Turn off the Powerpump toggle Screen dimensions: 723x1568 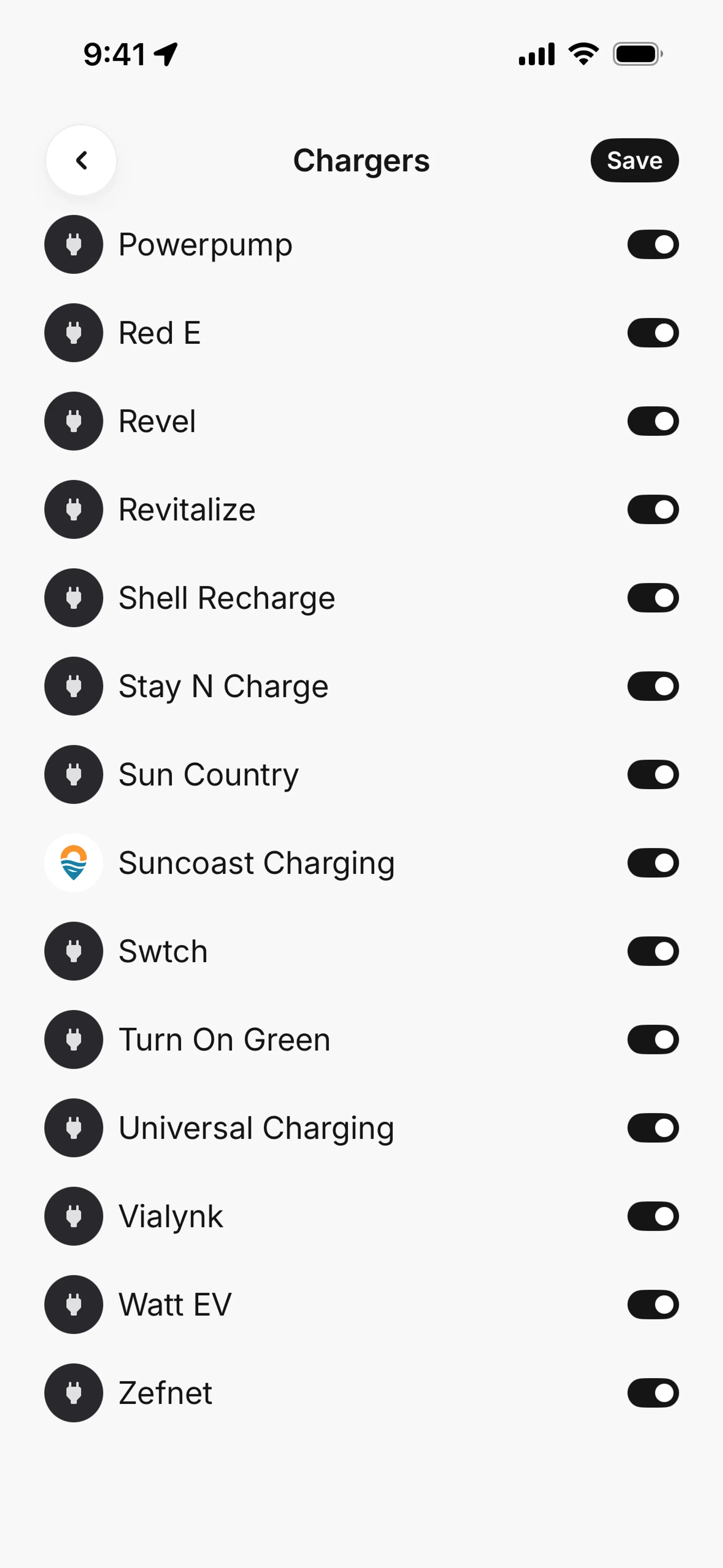[x=653, y=244]
